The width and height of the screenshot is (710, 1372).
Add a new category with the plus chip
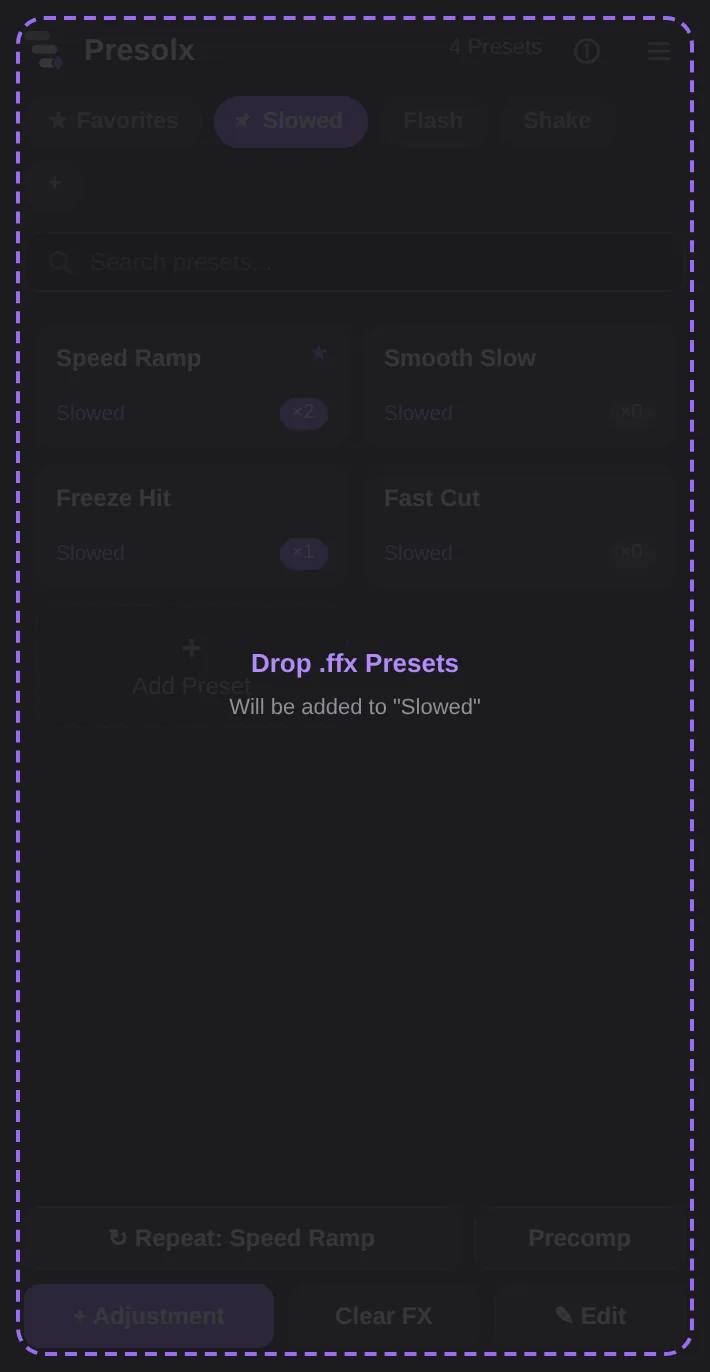pos(55,183)
